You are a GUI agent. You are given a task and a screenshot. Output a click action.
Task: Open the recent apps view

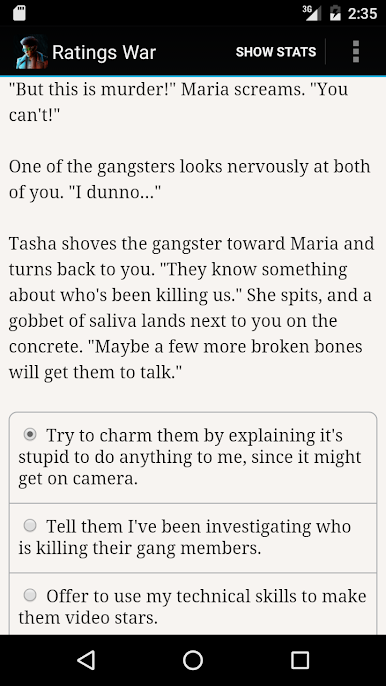click(x=300, y=660)
